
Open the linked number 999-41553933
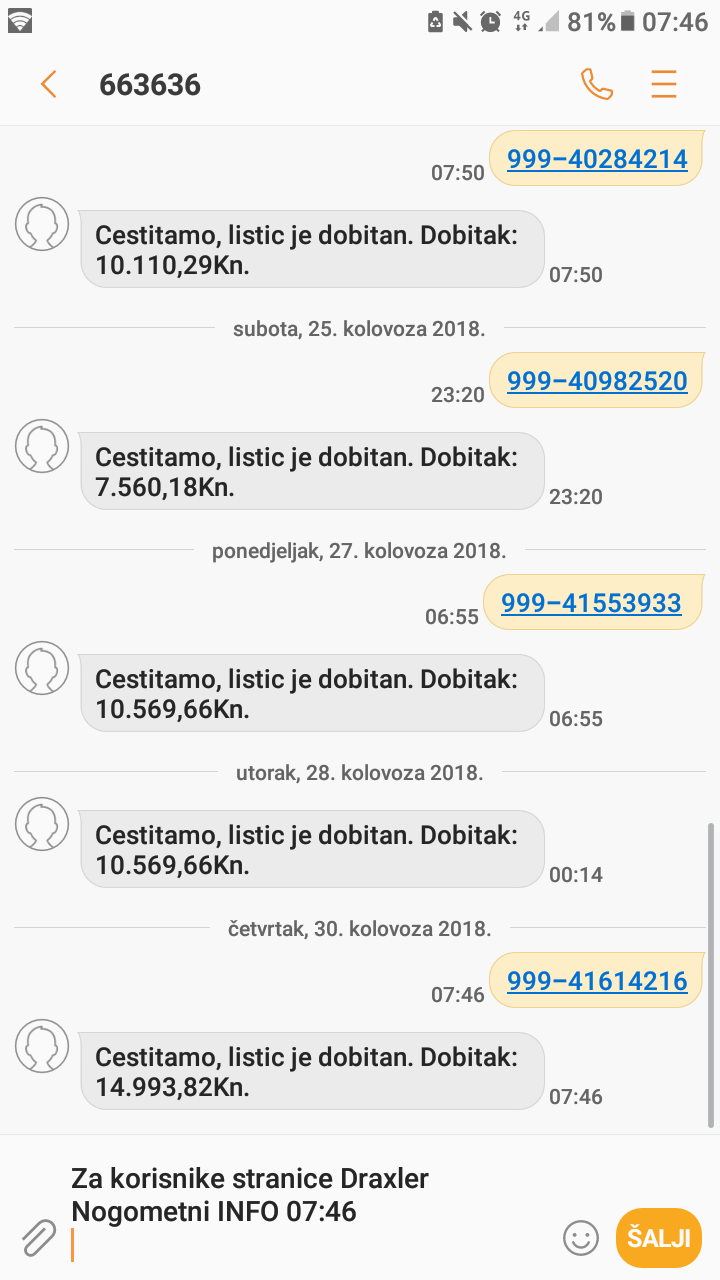pyautogui.click(x=591, y=603)
